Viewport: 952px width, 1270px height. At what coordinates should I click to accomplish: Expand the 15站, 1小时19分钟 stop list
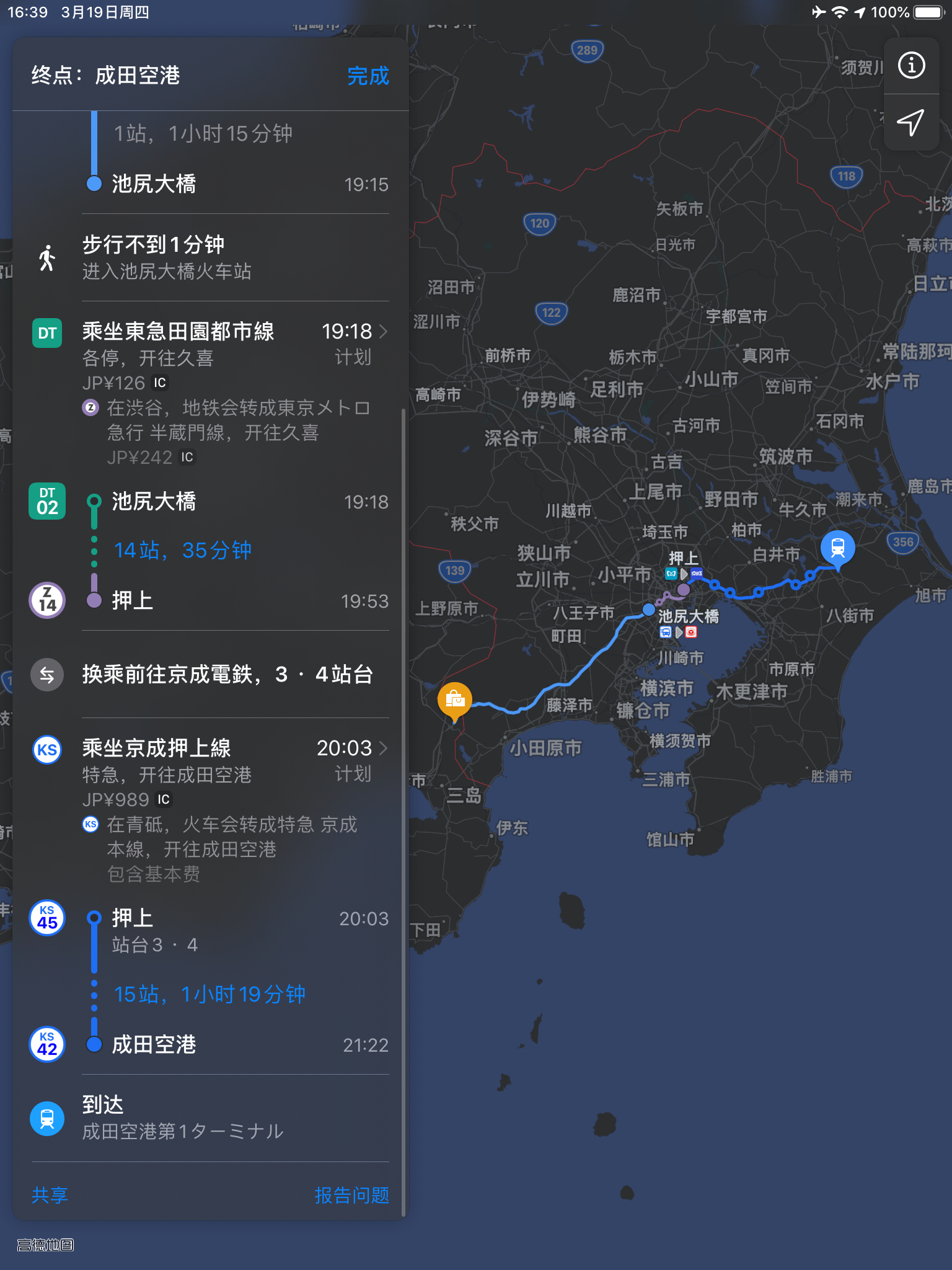pyautogui.click(x=209, y=995)
